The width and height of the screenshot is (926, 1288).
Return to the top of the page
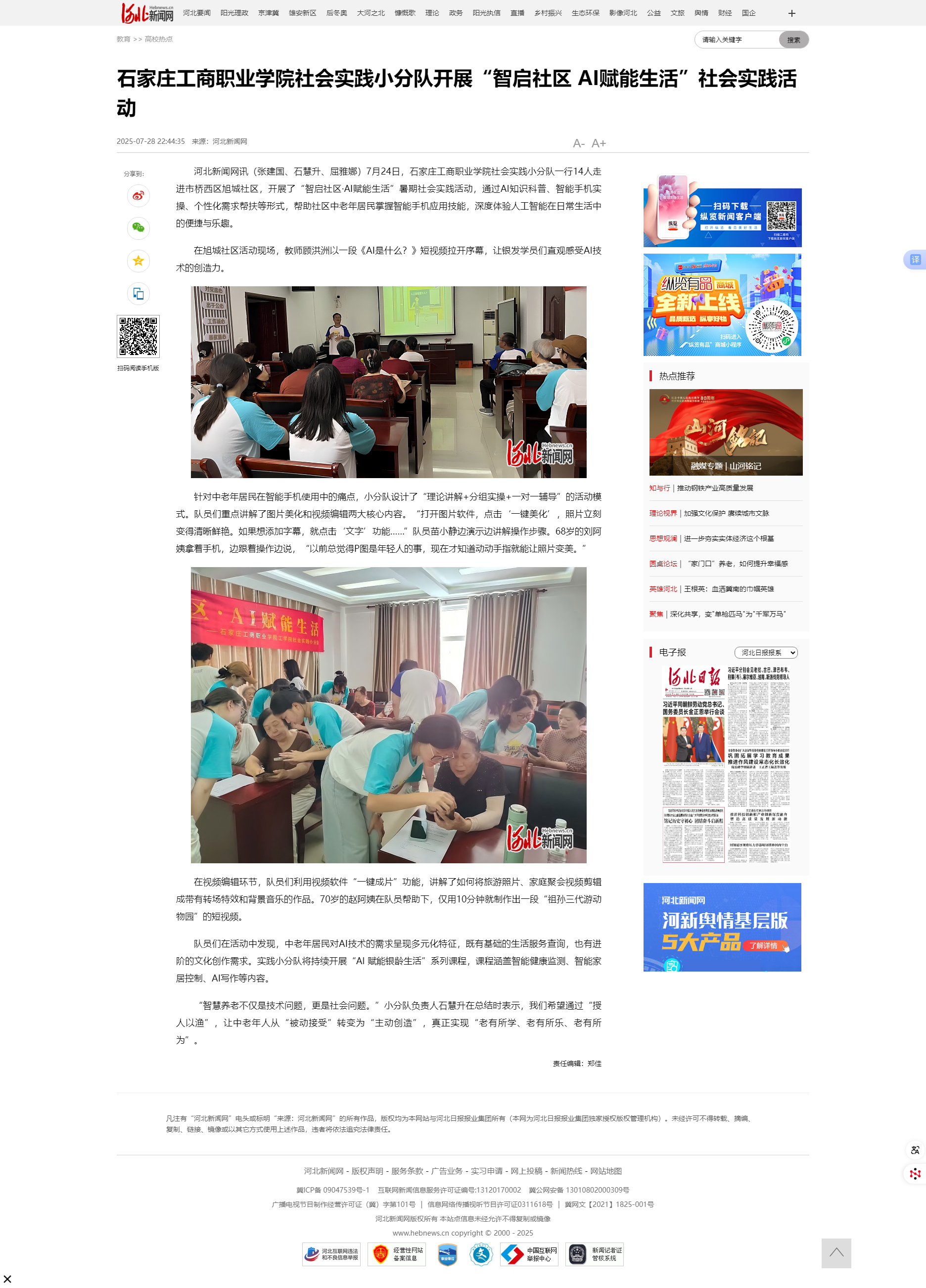click(835, 1253)
